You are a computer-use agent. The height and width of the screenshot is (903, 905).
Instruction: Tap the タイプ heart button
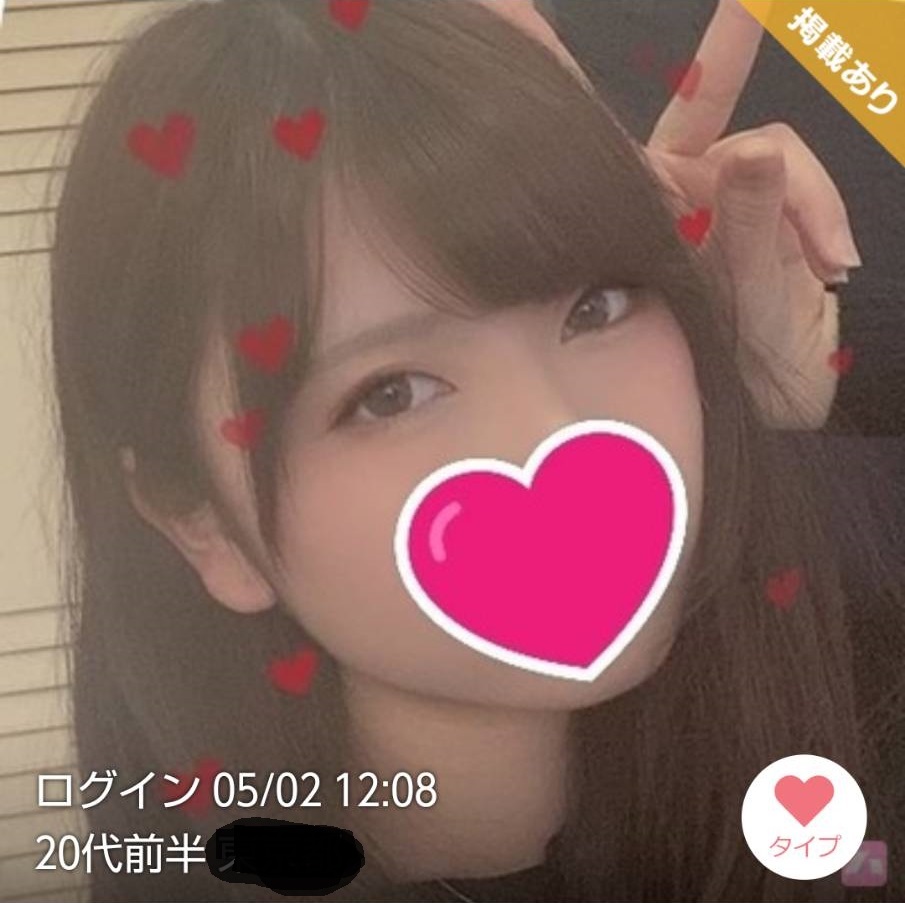803,815
